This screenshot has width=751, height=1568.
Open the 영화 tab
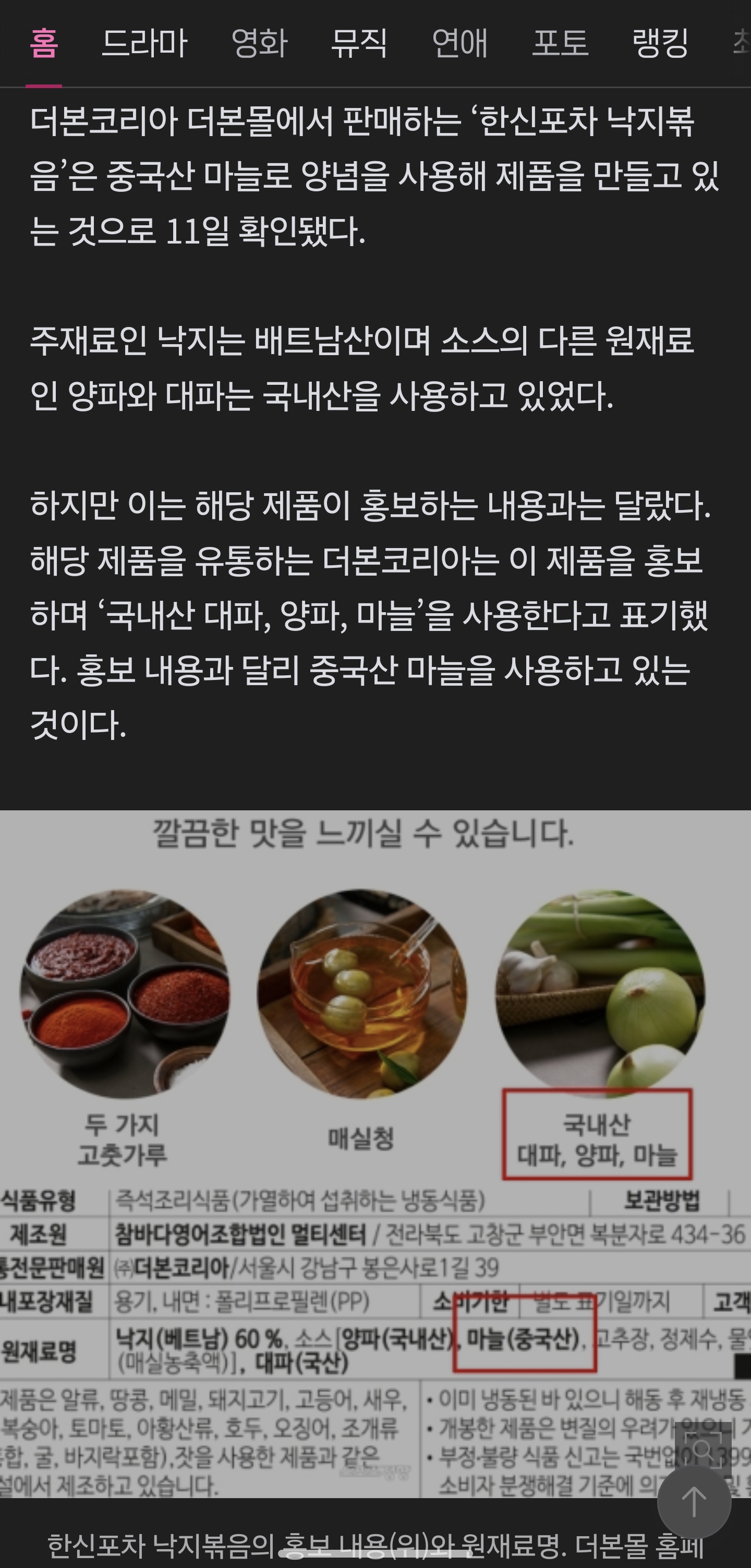(x=260, y=43)
